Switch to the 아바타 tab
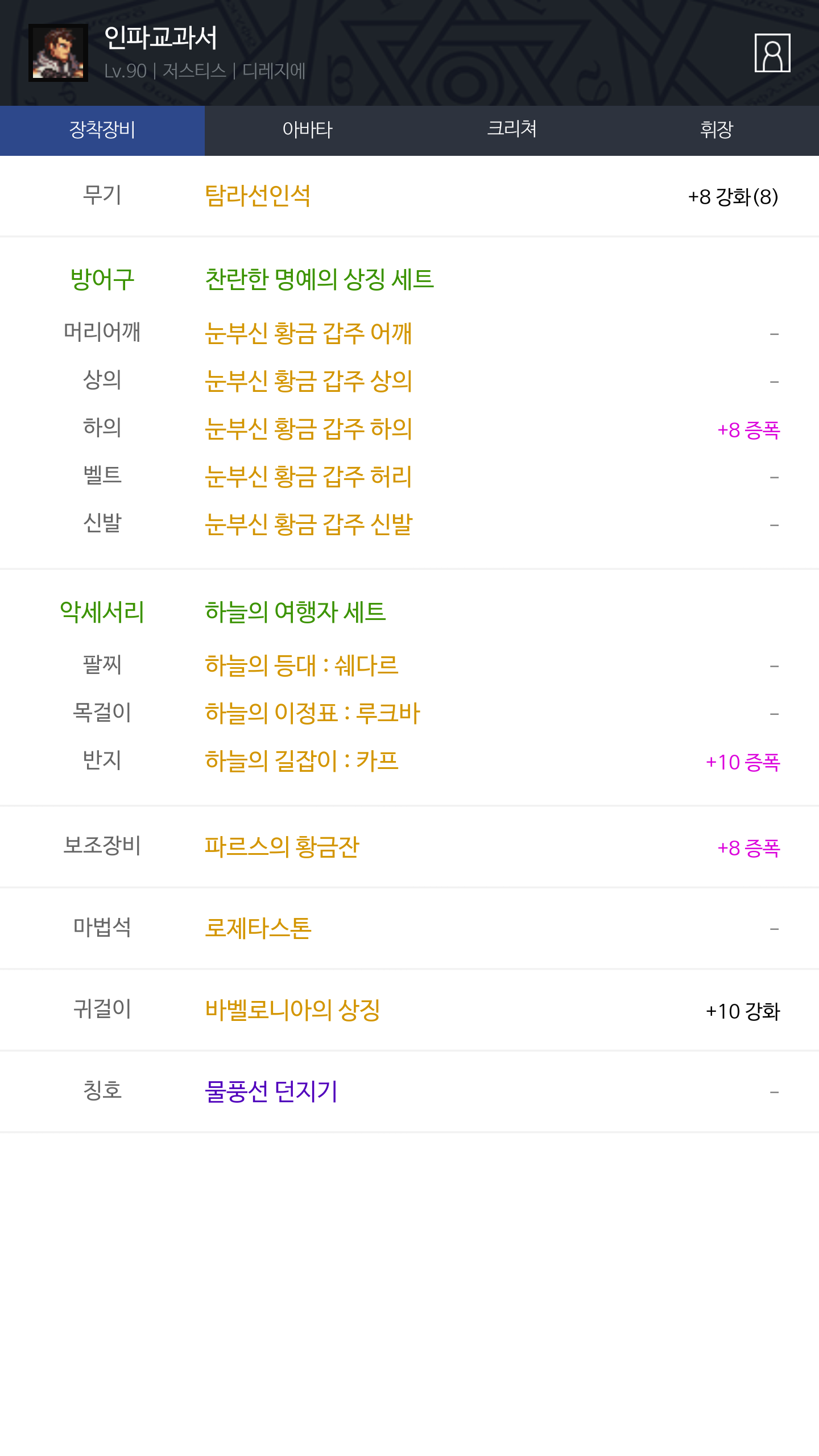 (x=307, y=130)
